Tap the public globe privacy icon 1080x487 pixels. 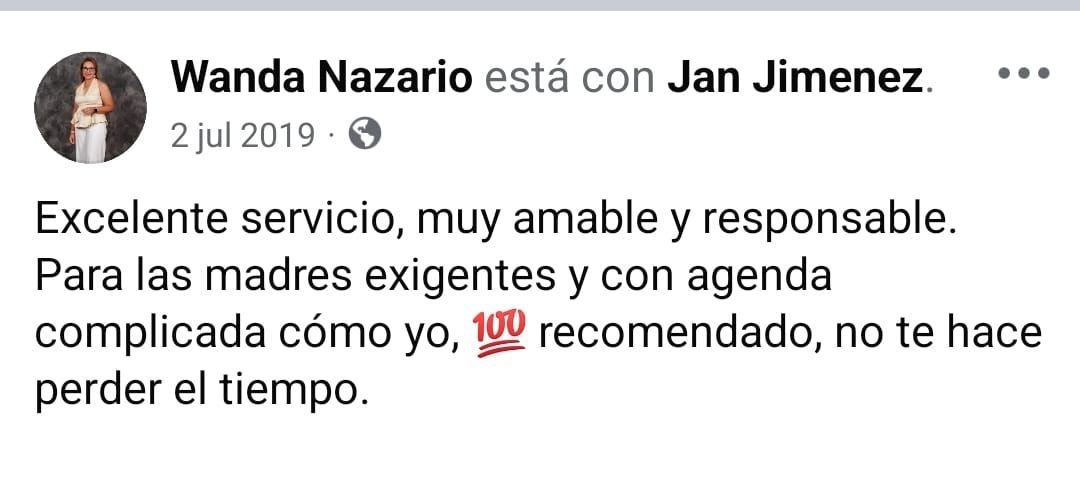coord(364,133)
